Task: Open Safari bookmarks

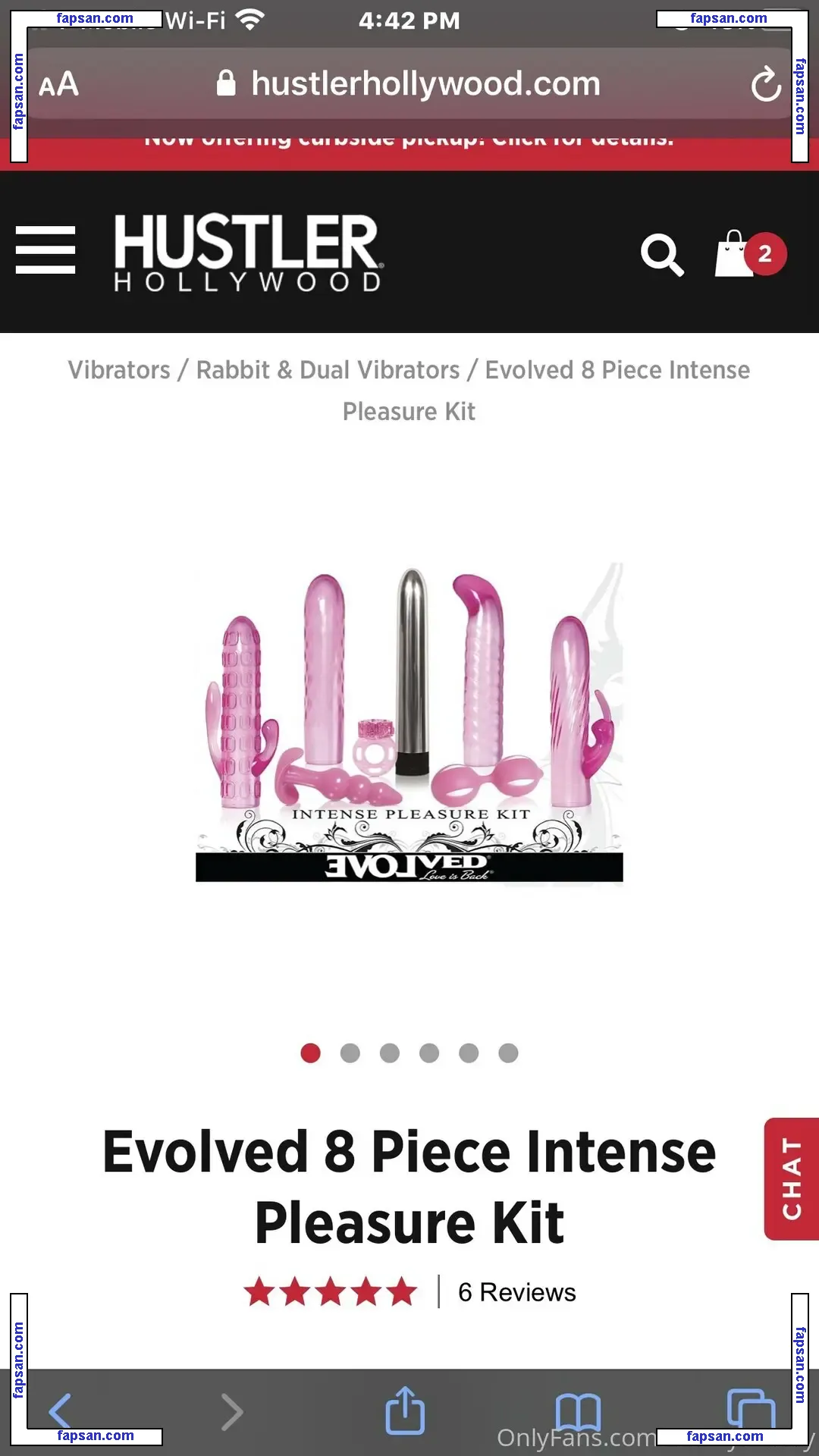Action: (578, 1411)
